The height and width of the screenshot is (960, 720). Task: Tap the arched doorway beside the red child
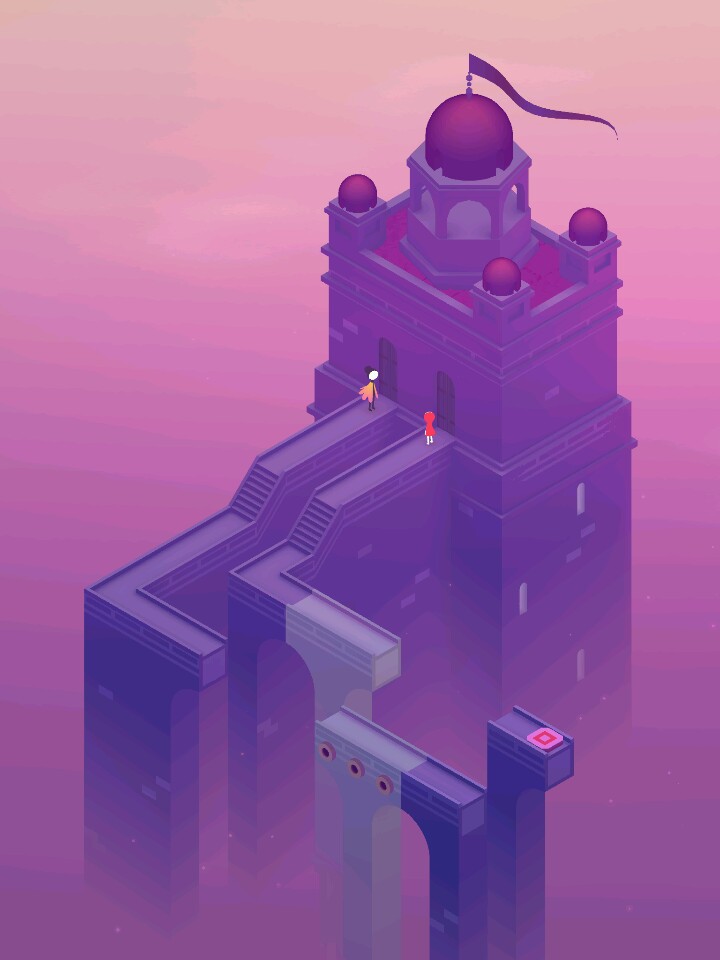tap(446, 401)
